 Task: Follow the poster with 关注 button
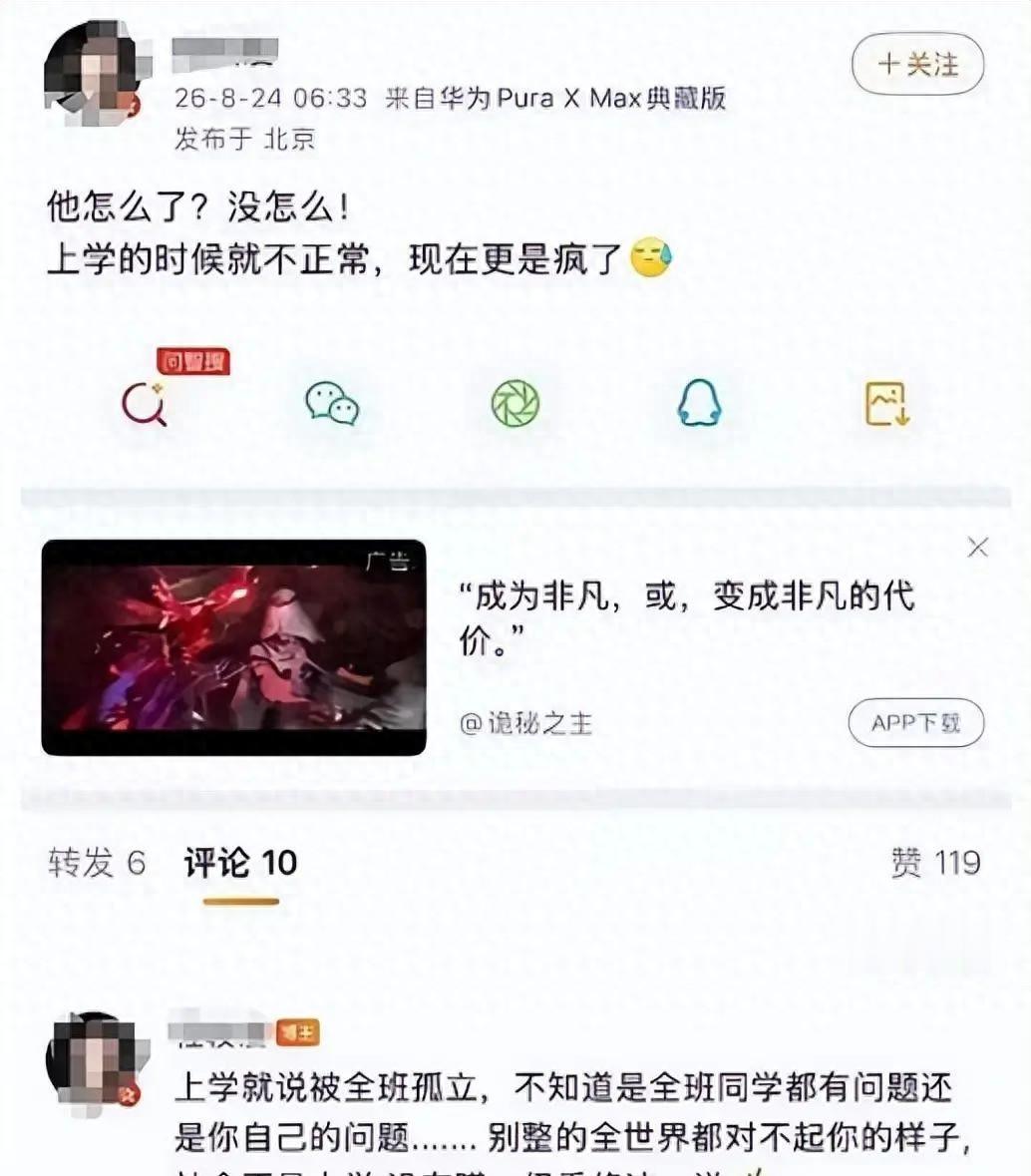(917, 64)
